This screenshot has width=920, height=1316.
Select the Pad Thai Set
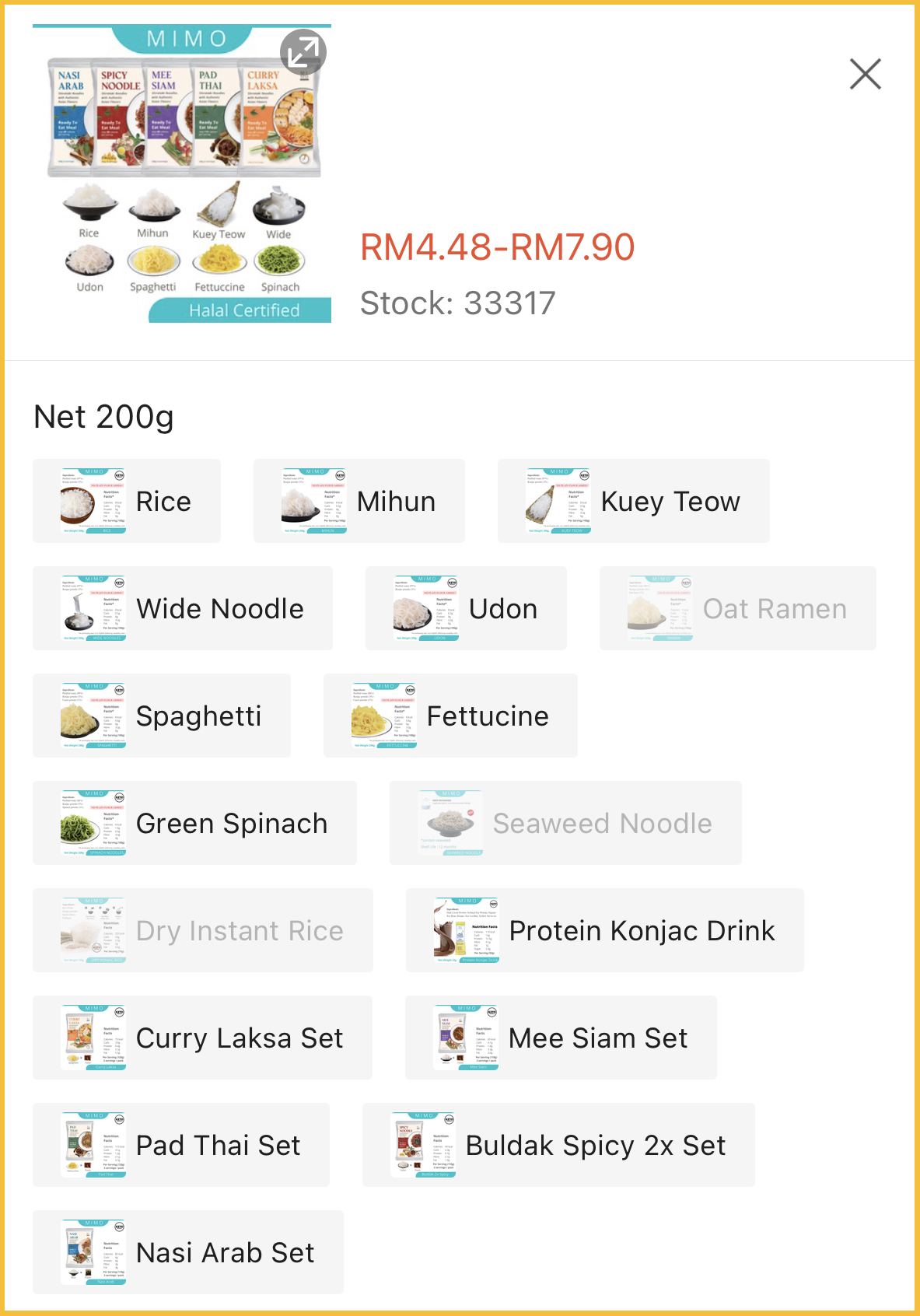[181, 1145]
